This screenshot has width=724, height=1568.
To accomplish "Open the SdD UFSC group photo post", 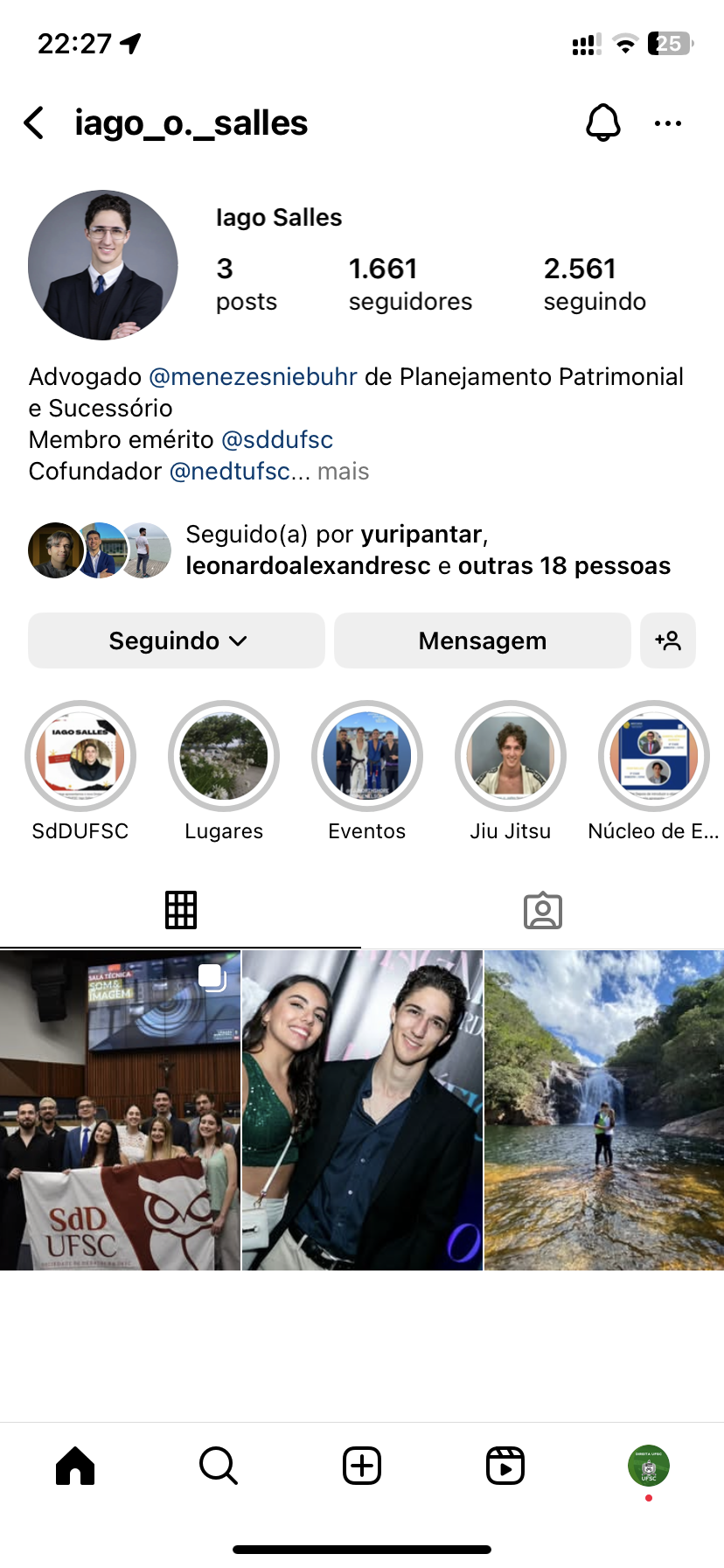I will point(120,1109).
